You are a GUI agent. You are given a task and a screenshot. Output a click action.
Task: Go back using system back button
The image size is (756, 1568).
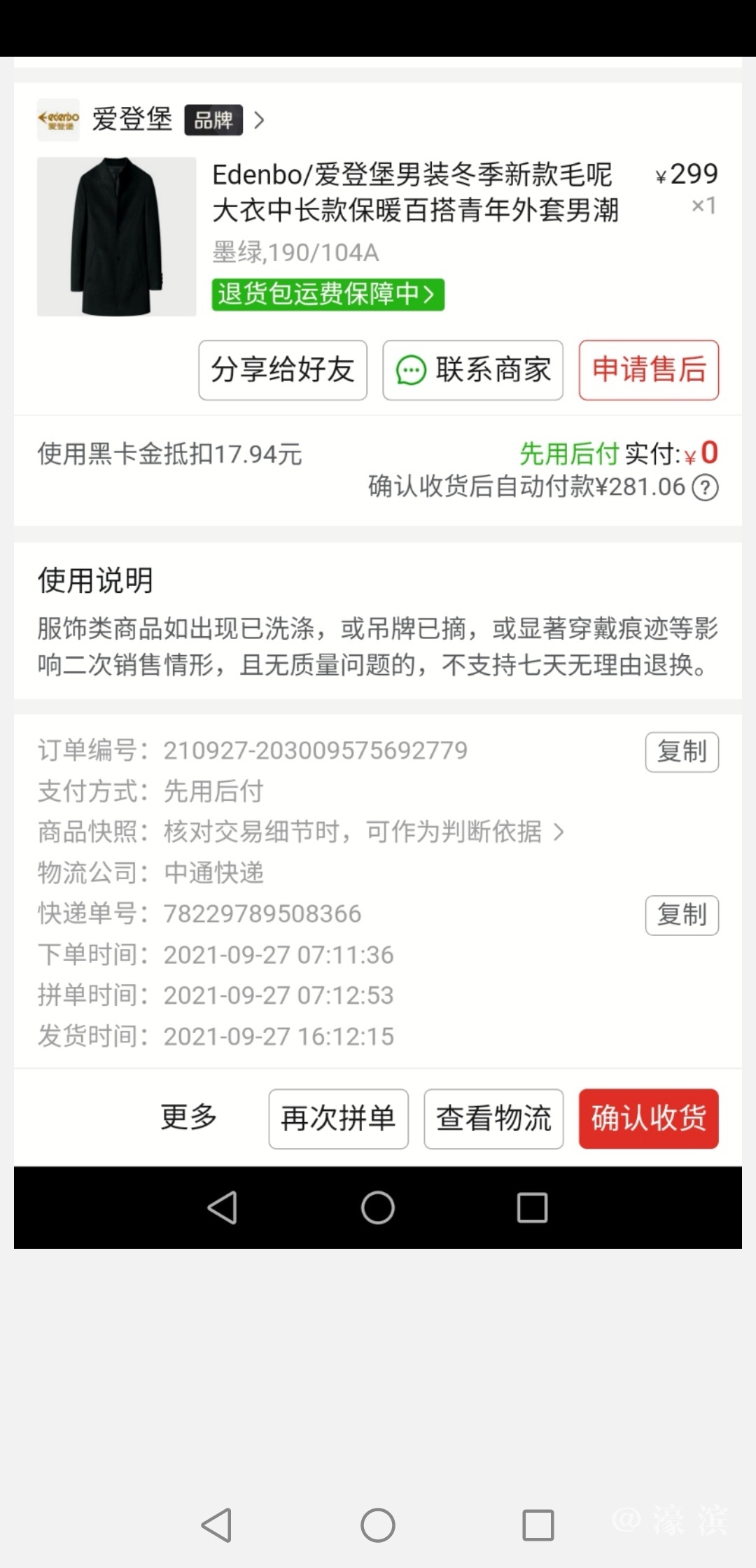point(216,1524)
